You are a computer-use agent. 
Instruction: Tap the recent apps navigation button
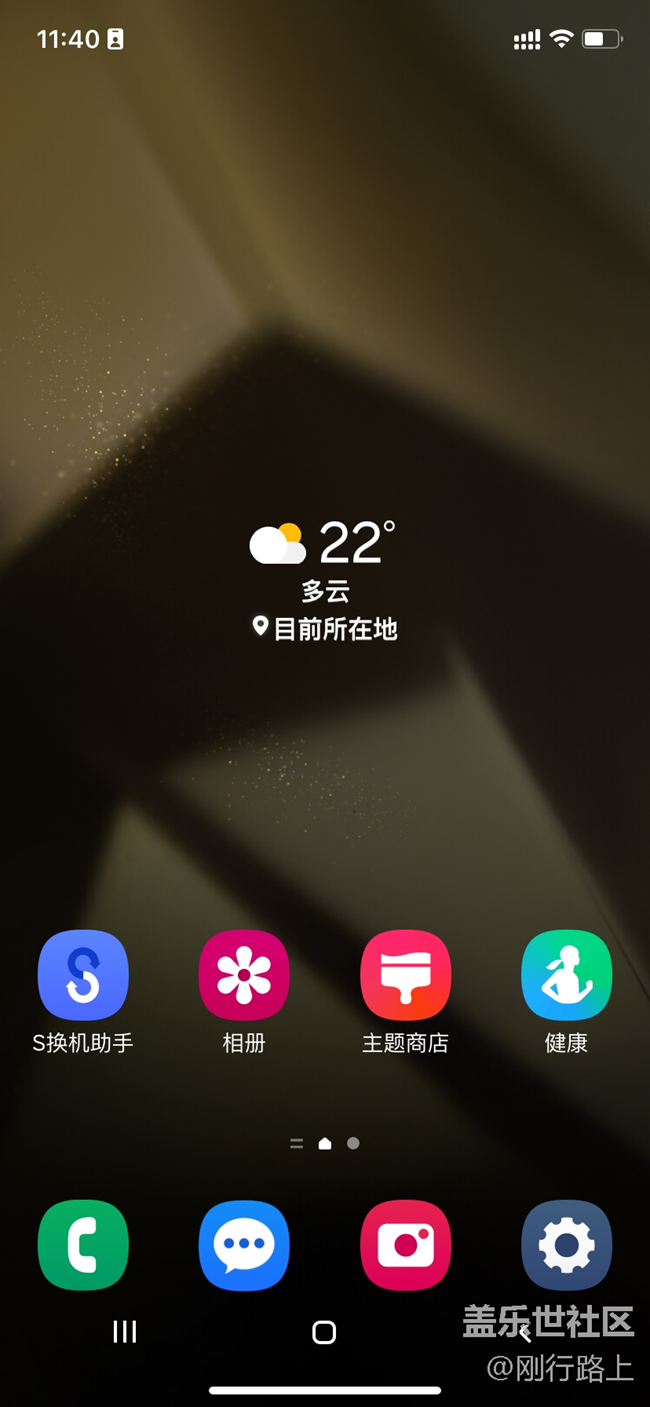click(125, 1331)
